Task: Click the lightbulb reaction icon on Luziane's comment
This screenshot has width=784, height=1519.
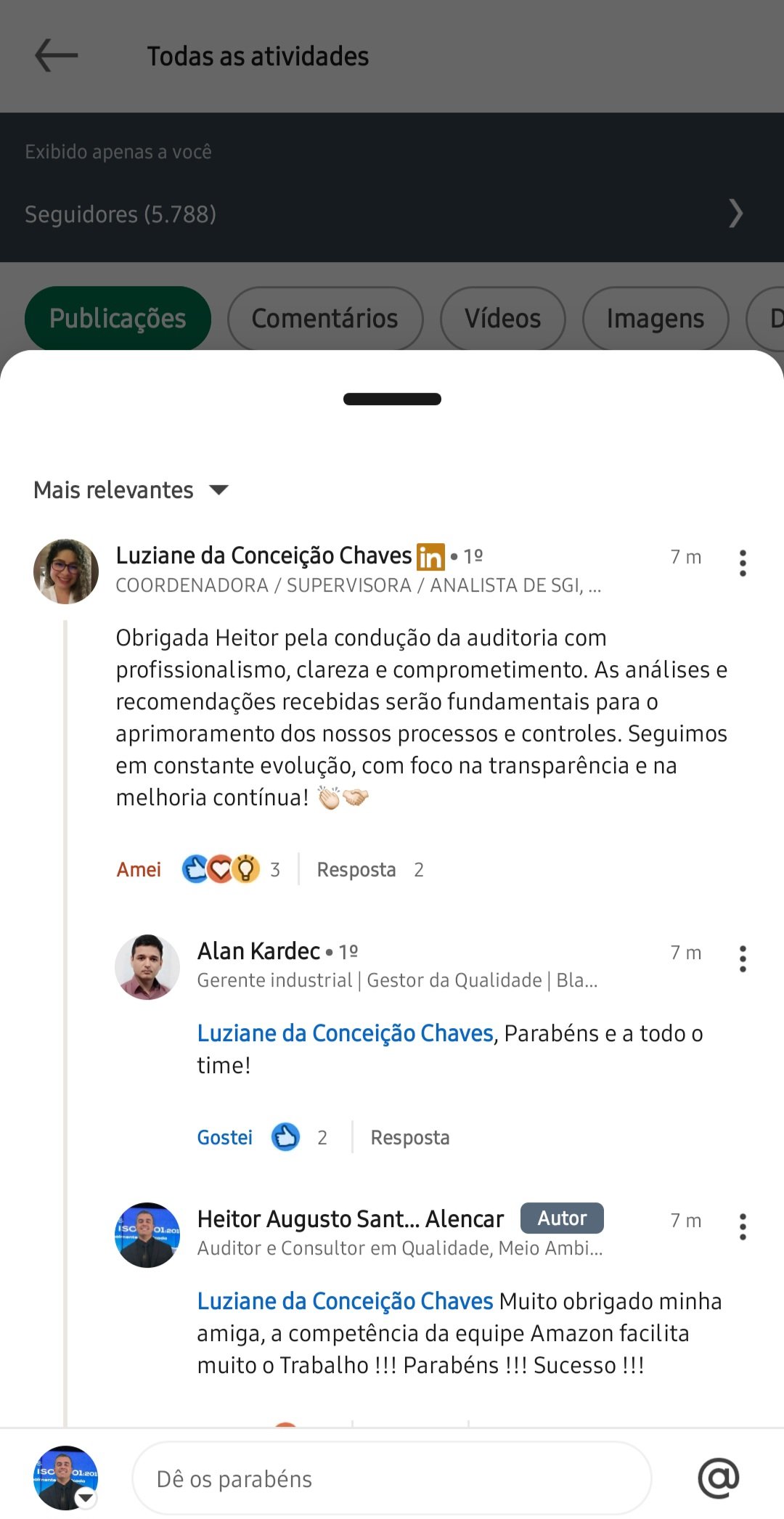Action: (x=247, y=868)
